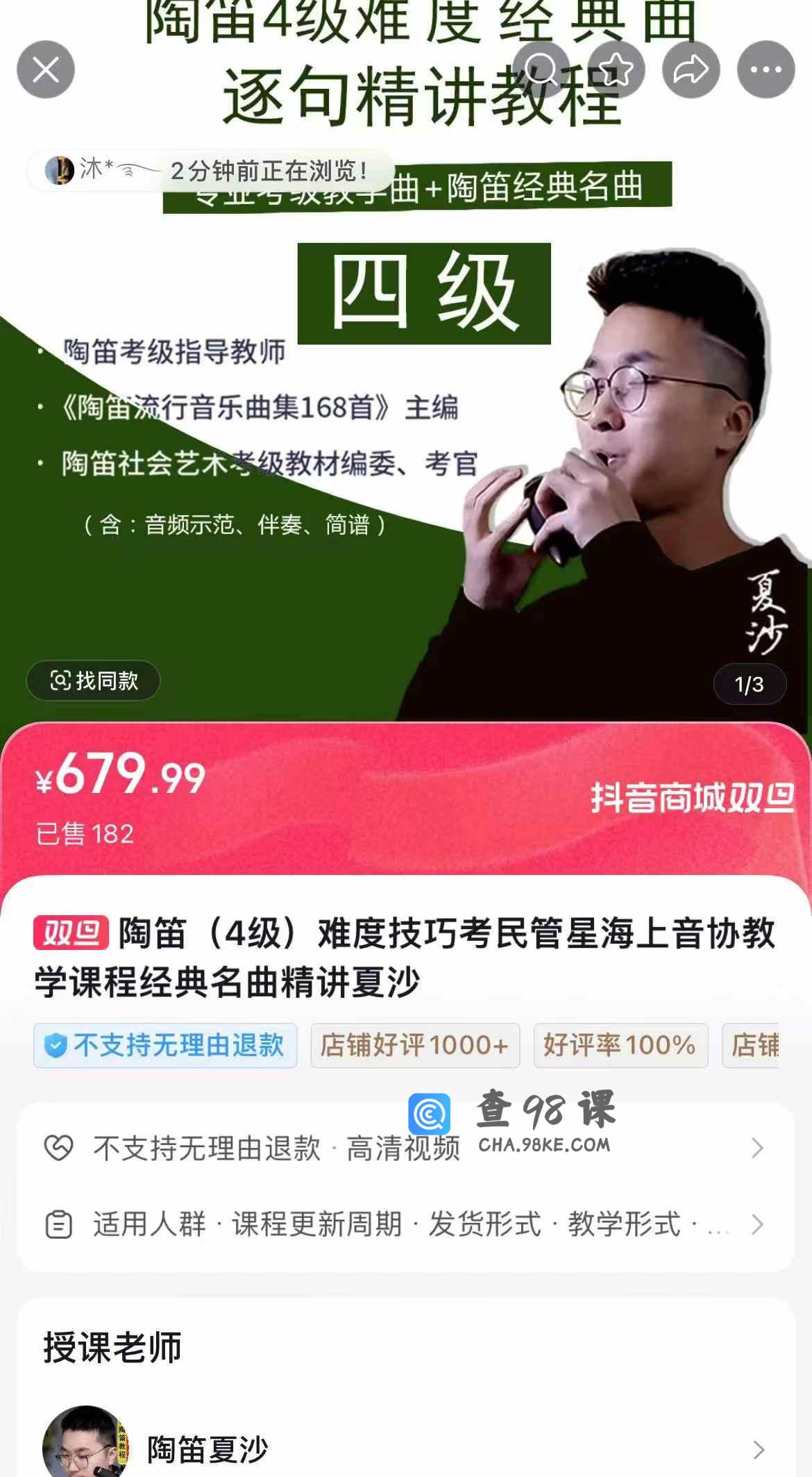Tap the blue 不支持无理由退款 tag
This screenshot has width=812, height=1477.
pos(165,1045)
